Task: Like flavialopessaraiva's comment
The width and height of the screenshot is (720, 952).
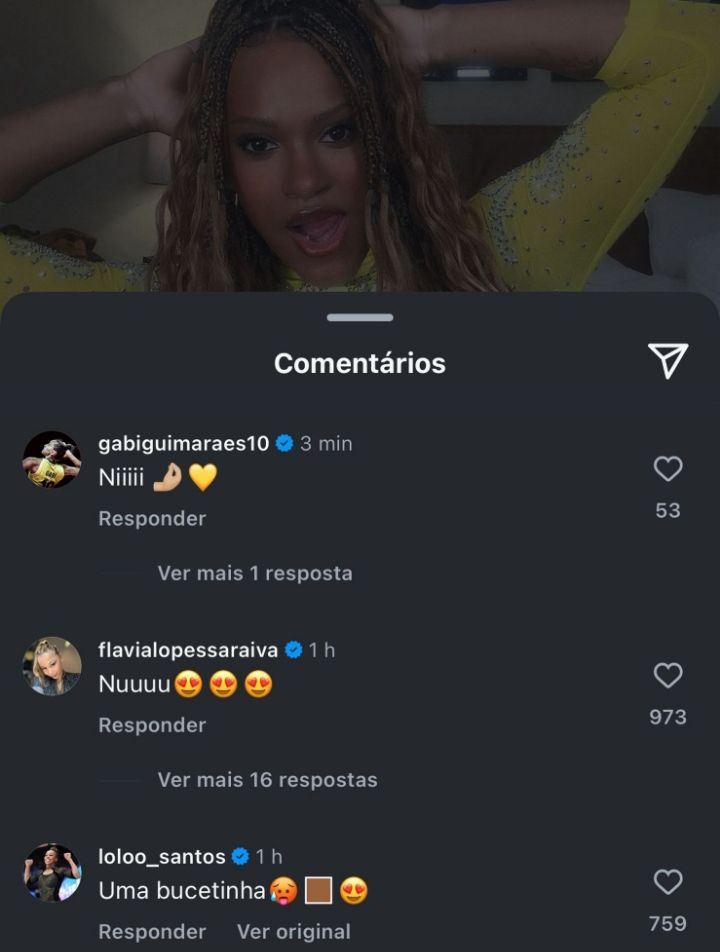Action: pos(668,675)
